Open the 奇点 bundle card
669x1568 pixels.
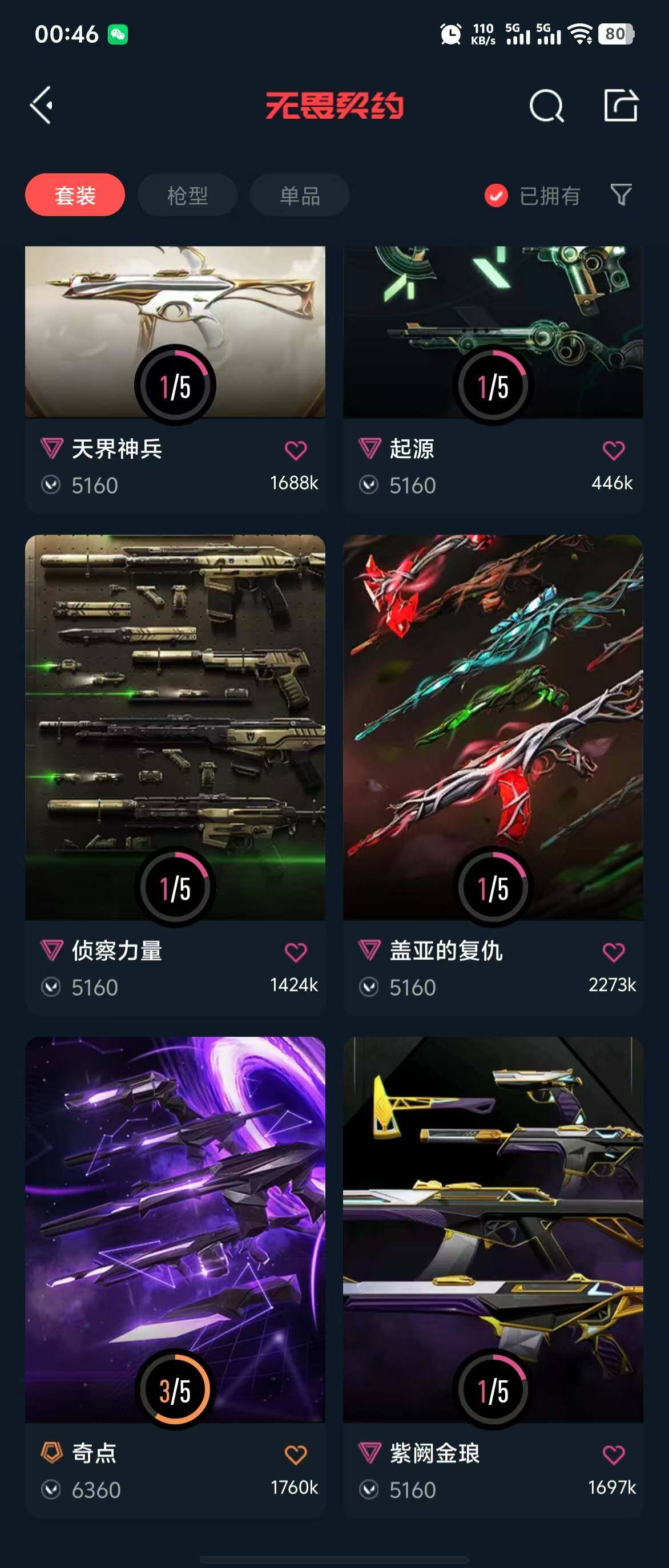coord(175,1228)
